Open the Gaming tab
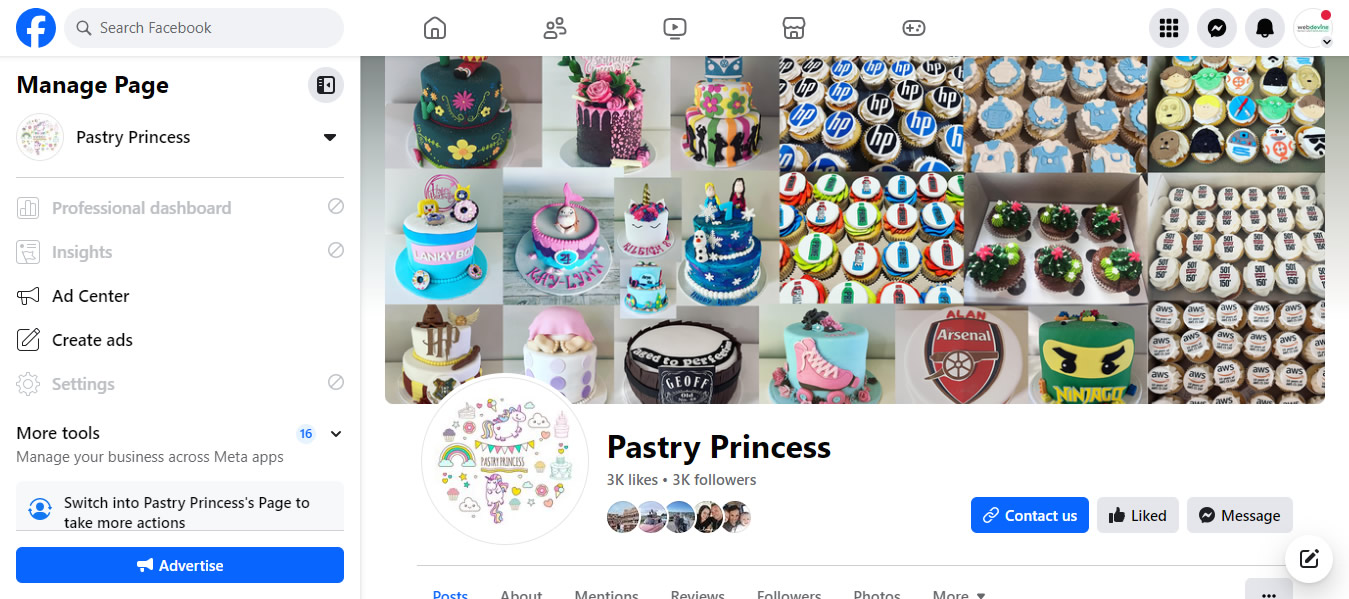The height and width of the screenshot is (599, 1349). coord(914,28)
